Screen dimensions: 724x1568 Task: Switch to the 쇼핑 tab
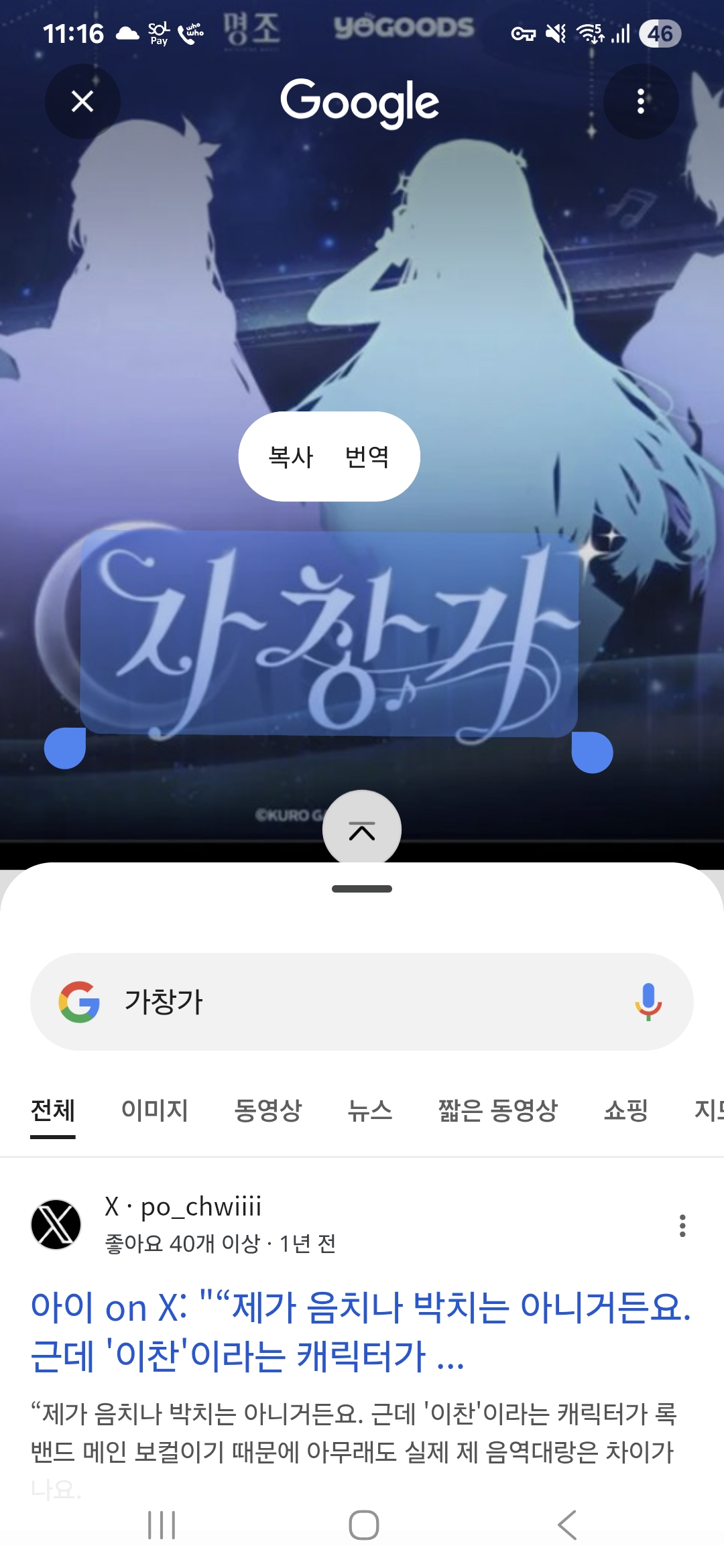626,1110
